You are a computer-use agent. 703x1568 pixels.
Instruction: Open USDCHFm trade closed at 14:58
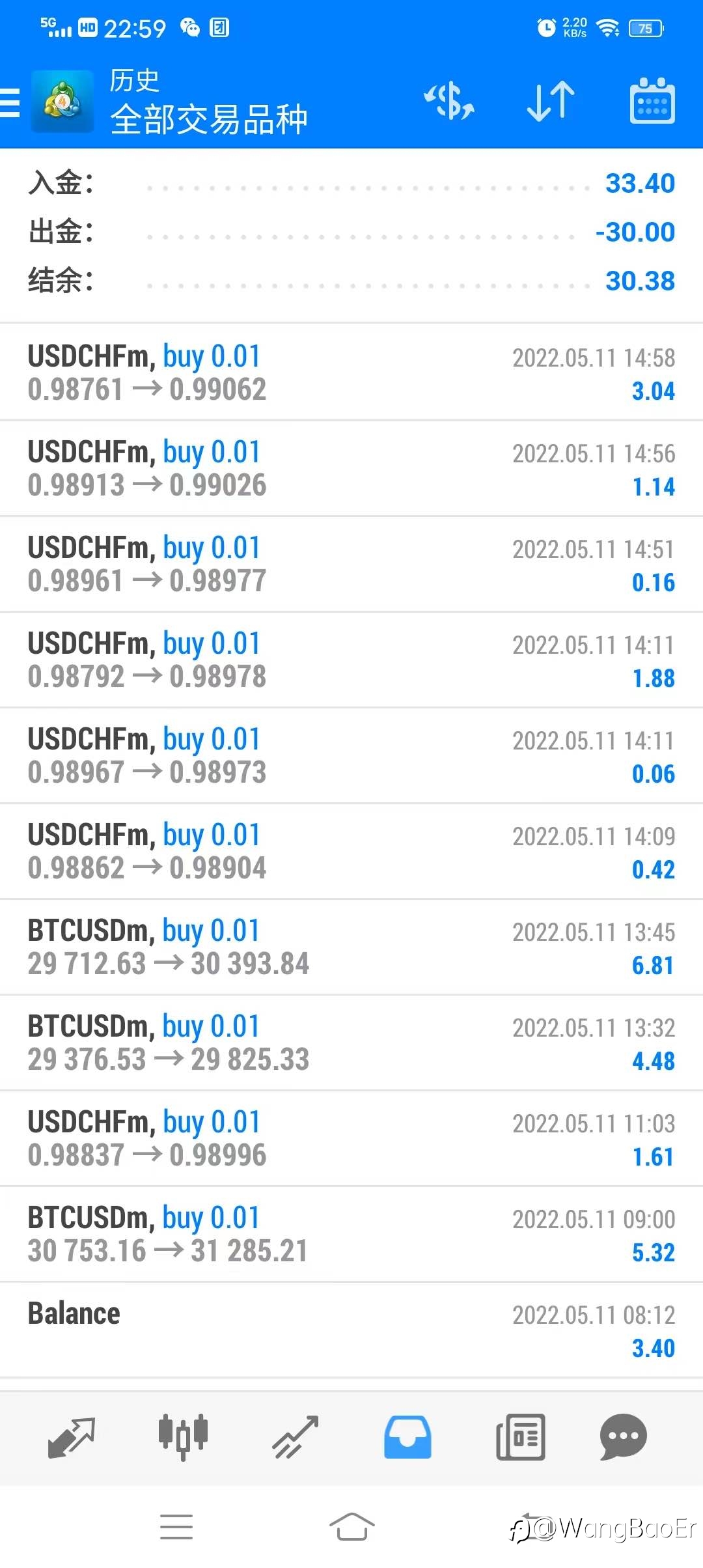tap(351, 372)
